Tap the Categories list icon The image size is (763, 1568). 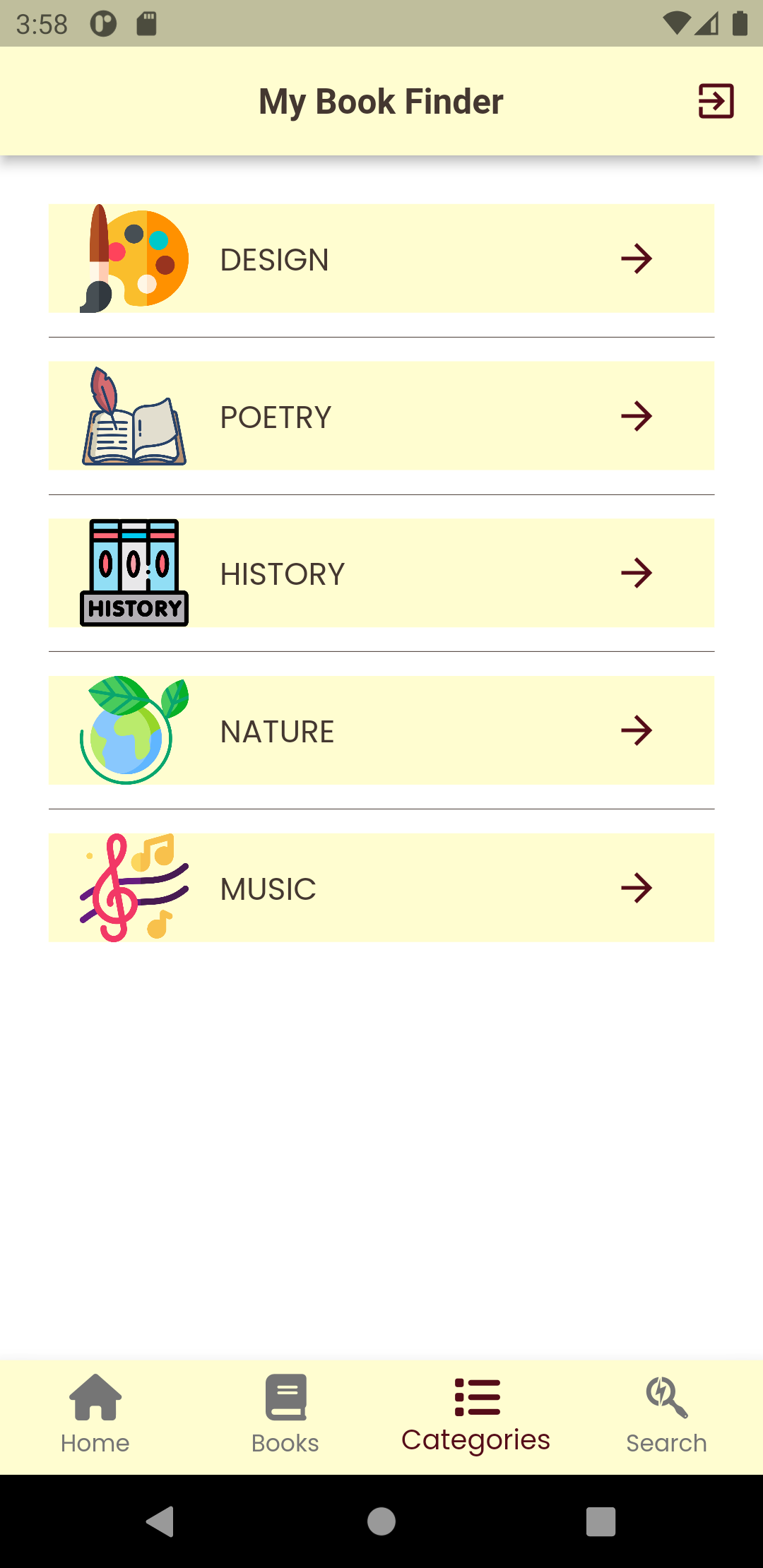(476, 1397)
